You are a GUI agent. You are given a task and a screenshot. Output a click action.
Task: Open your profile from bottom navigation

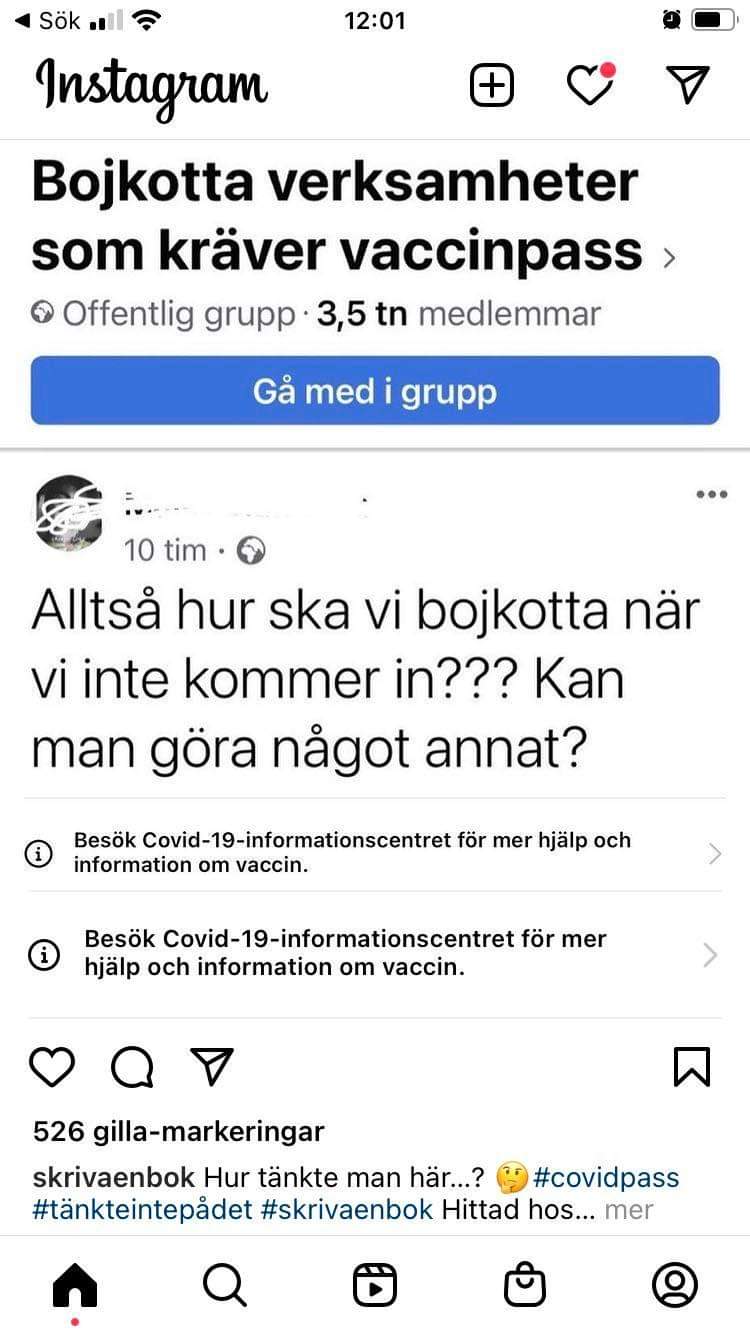(675, 1283)
